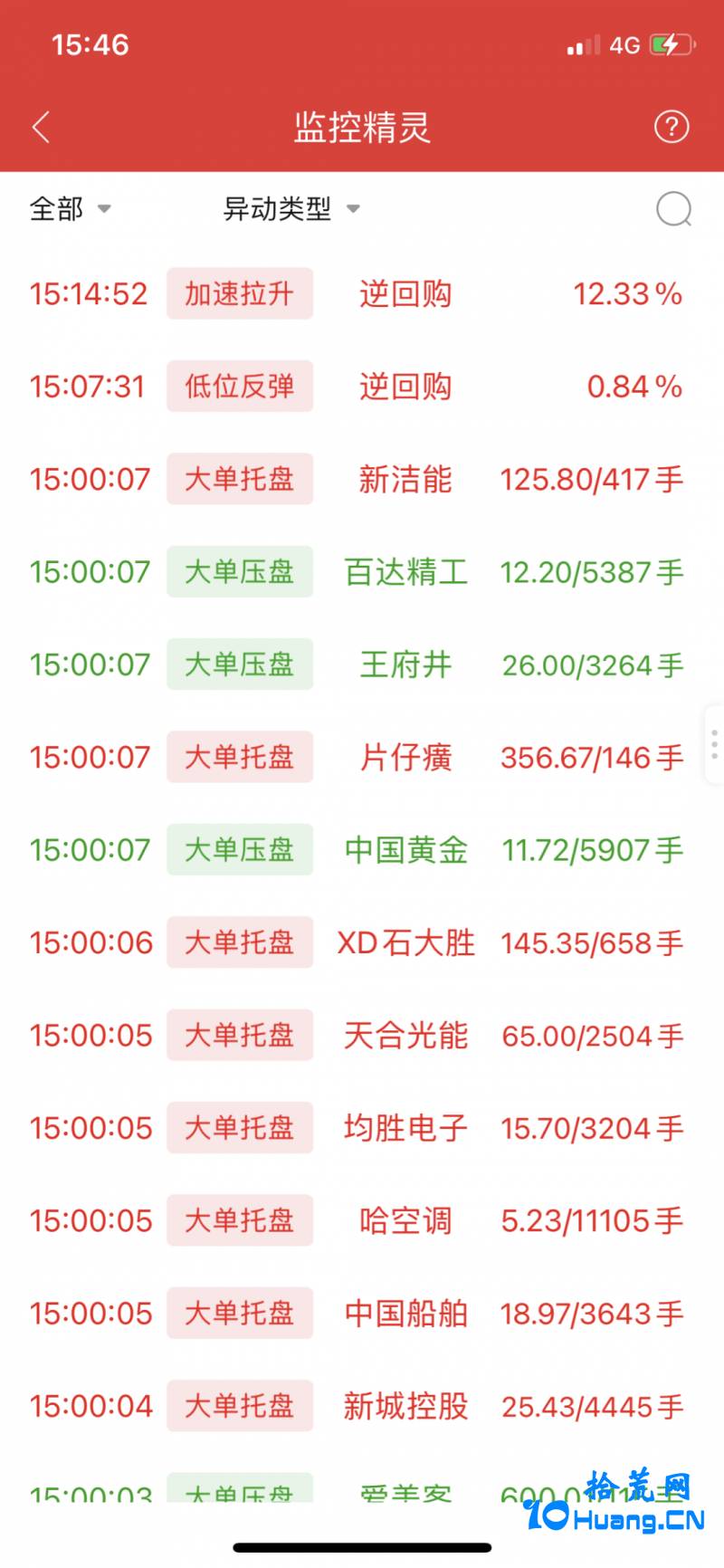Open the 15:14:52 逆回购 加速拉升 row
724x1568 pixels.
tap(362, 293)
